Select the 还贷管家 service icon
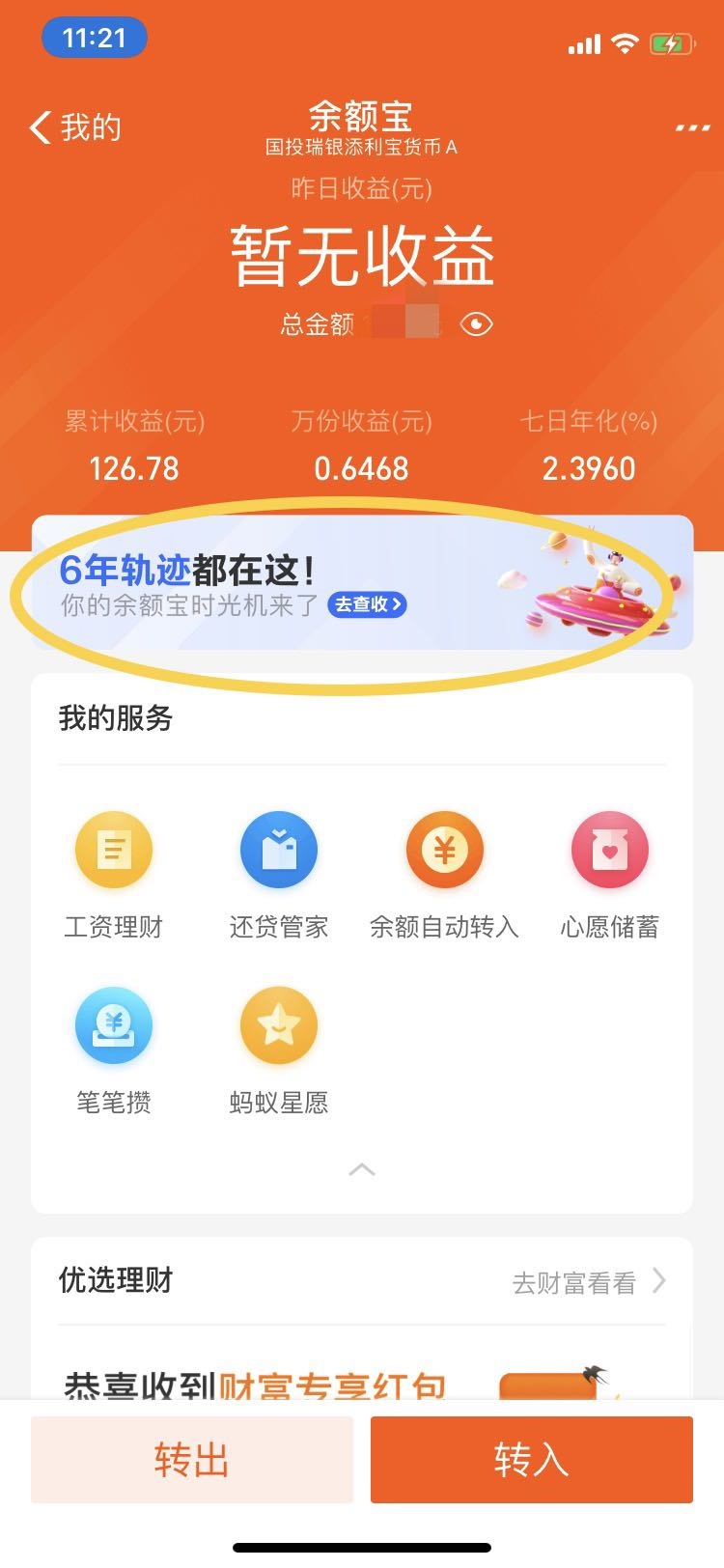 [278, 850]
